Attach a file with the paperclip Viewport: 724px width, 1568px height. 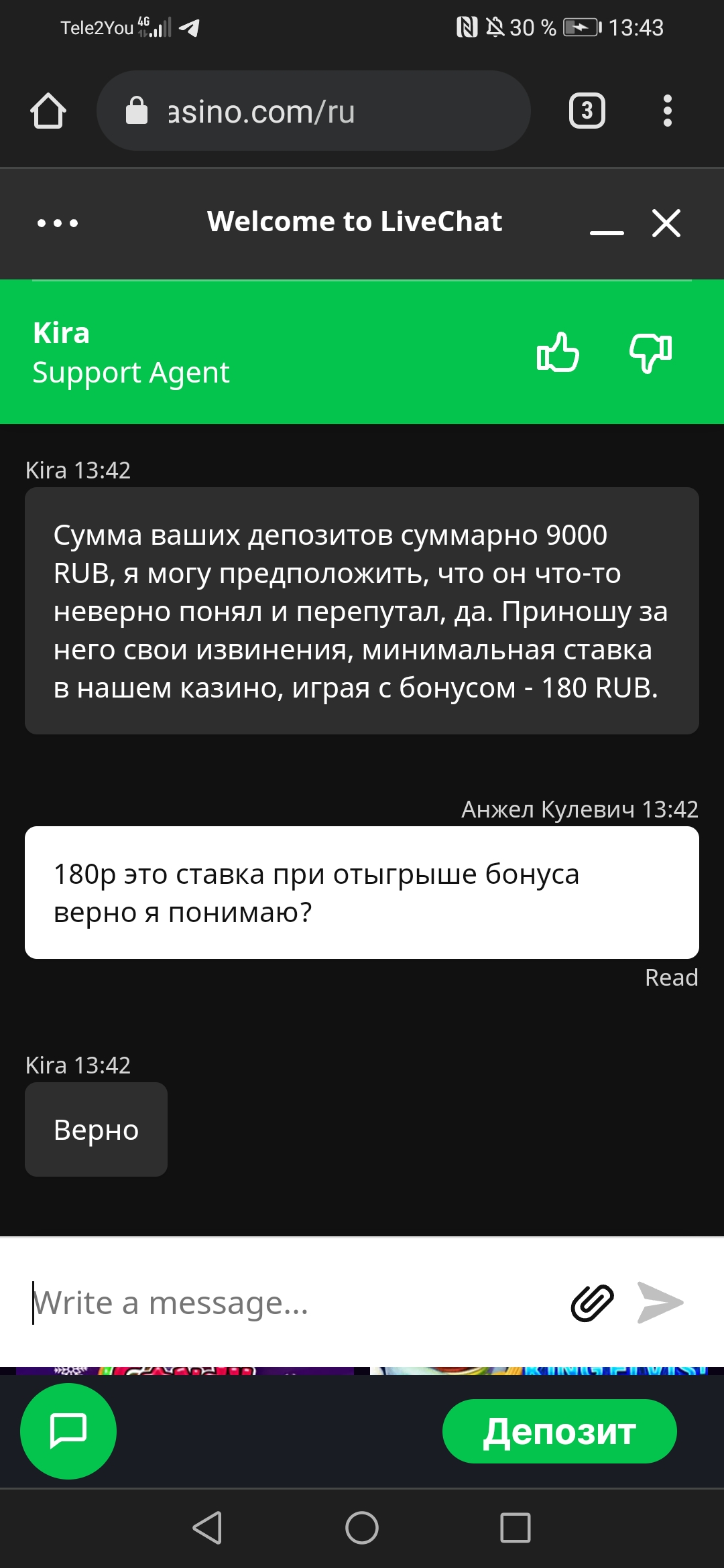click(592, 1303)
